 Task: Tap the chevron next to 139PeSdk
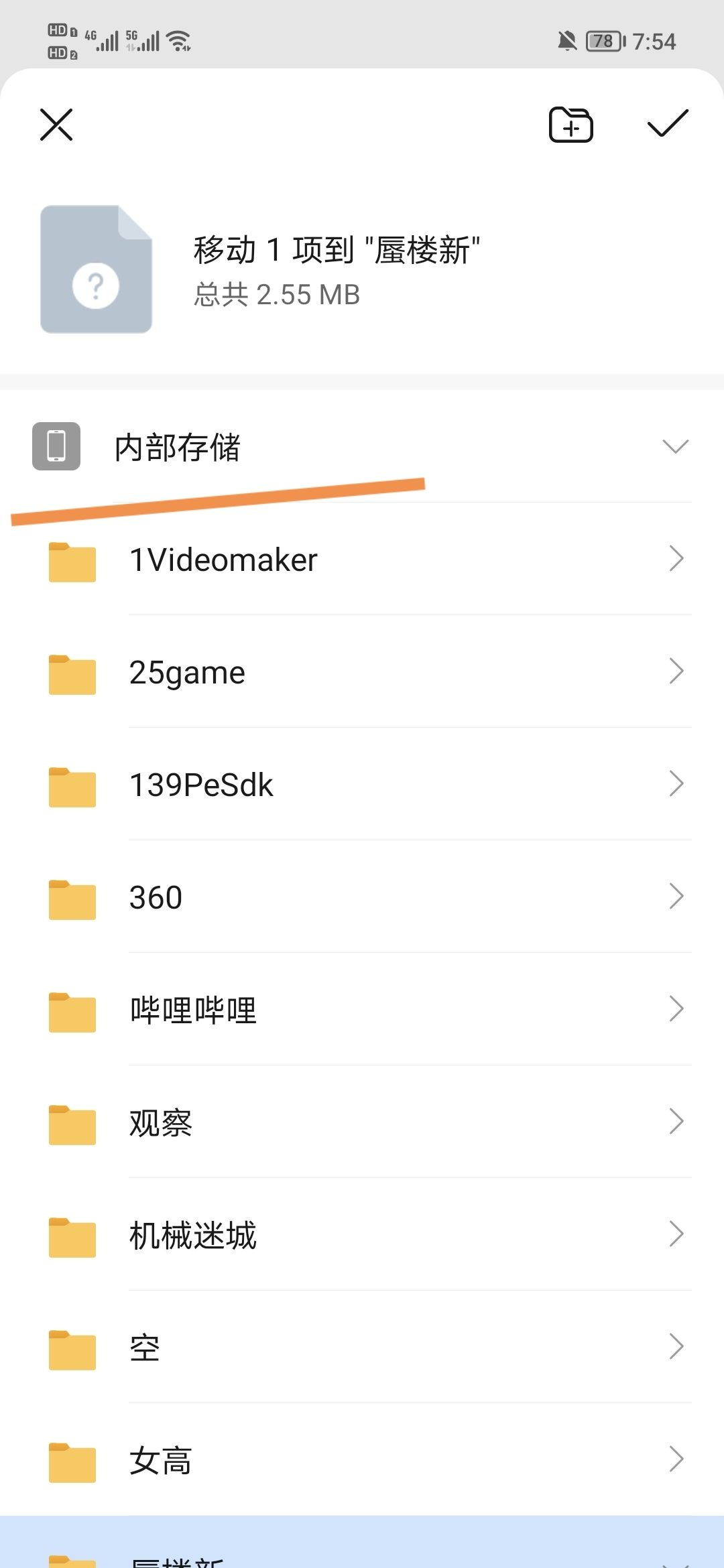[x=676, y=786]
